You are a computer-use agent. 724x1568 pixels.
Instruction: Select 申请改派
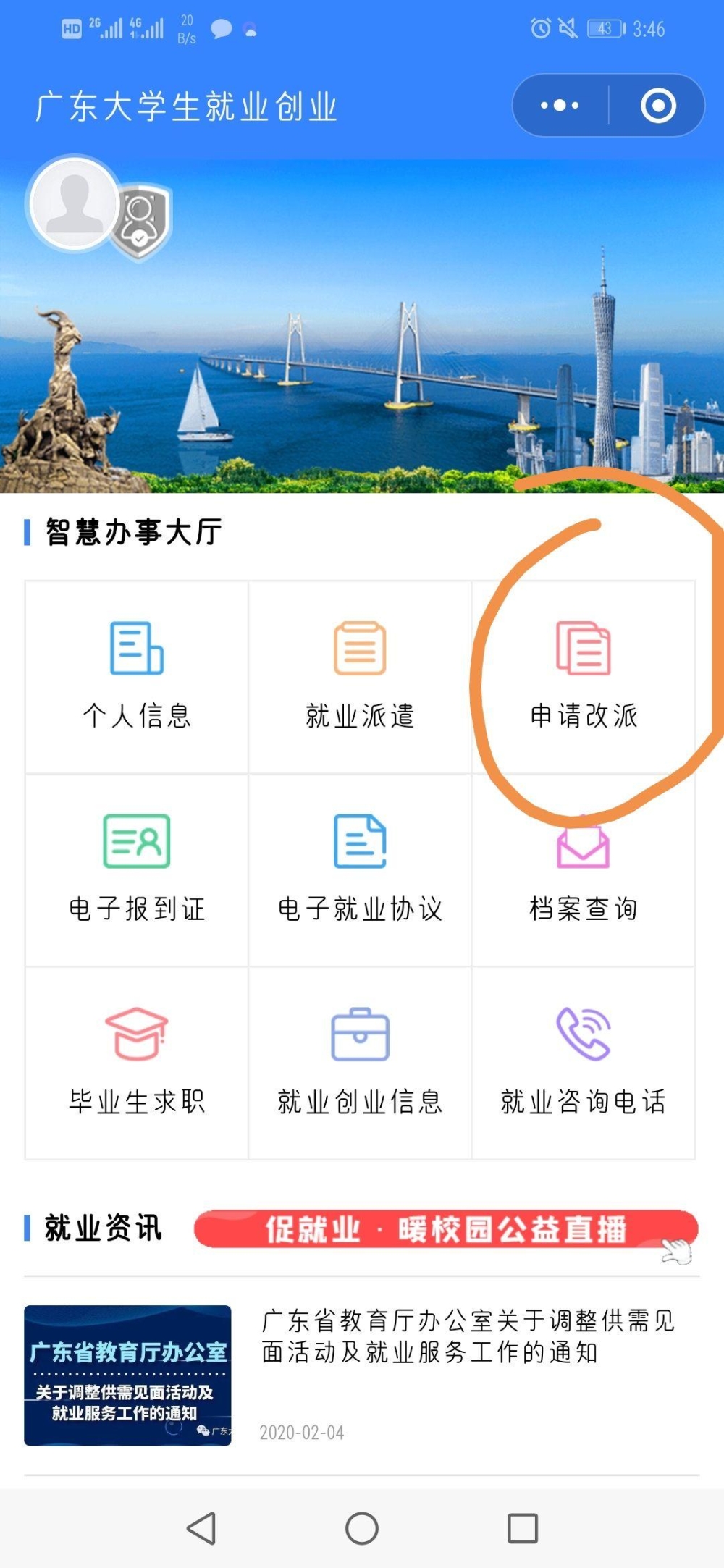(584, 677)
